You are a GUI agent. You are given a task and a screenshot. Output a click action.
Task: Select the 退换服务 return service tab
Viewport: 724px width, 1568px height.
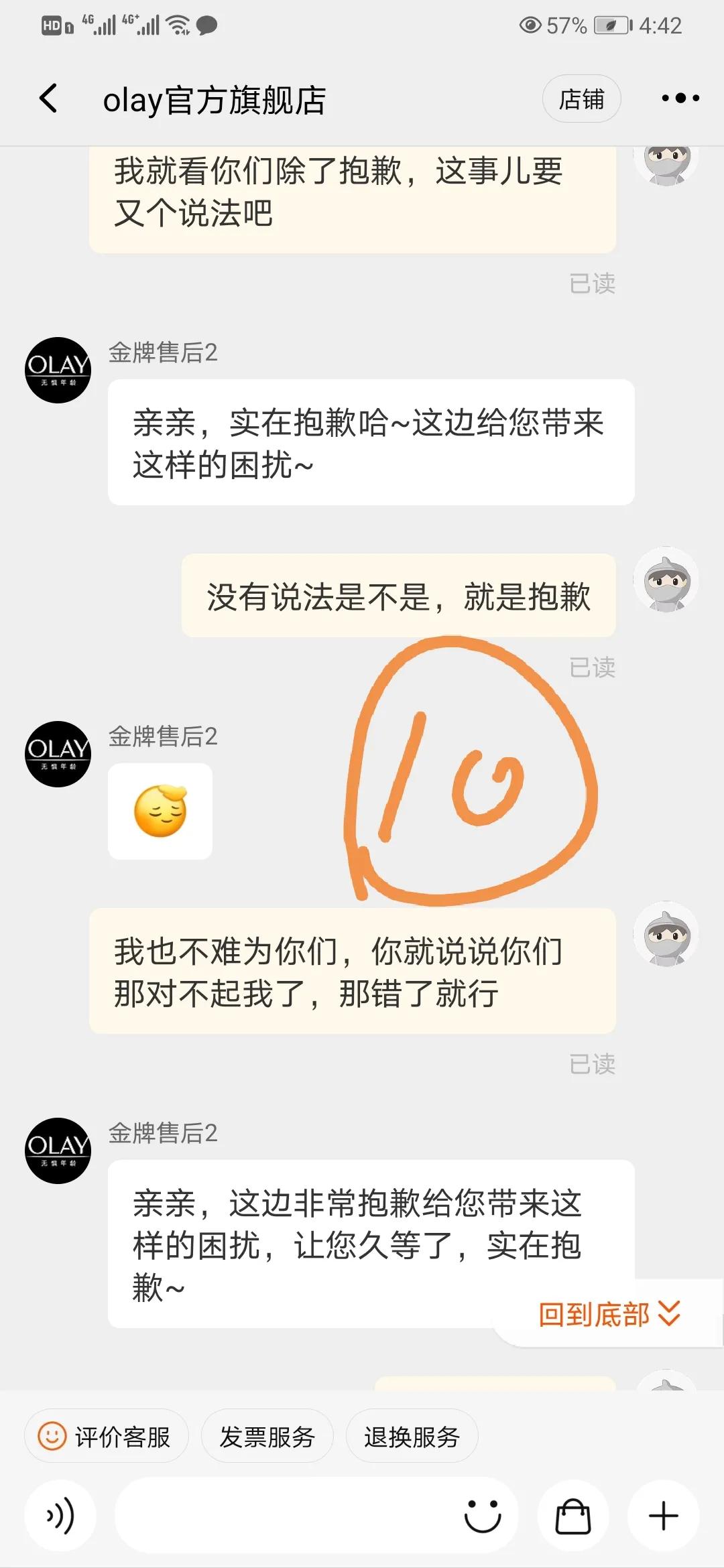(x=411, y=1436)
